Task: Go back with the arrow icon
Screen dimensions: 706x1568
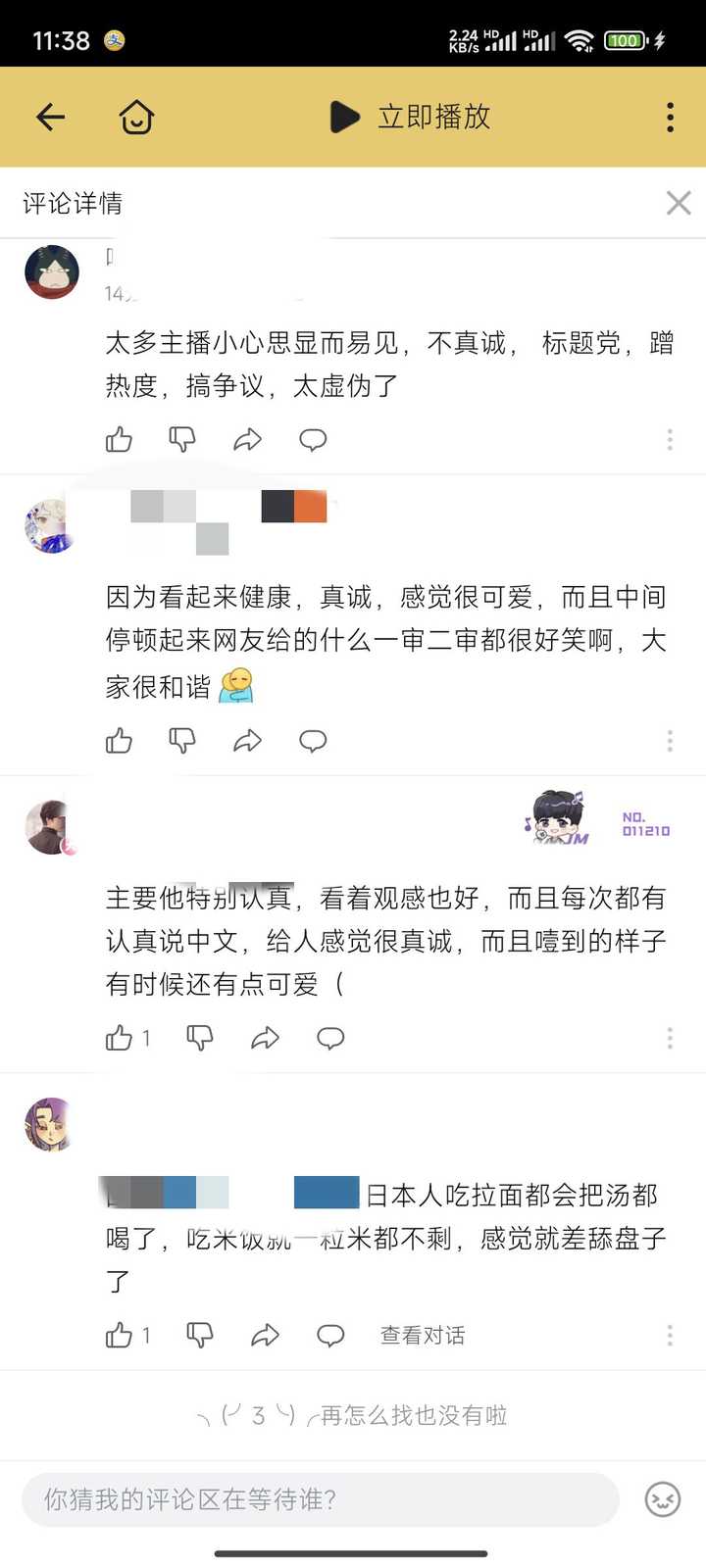Action: pos(51,117)
